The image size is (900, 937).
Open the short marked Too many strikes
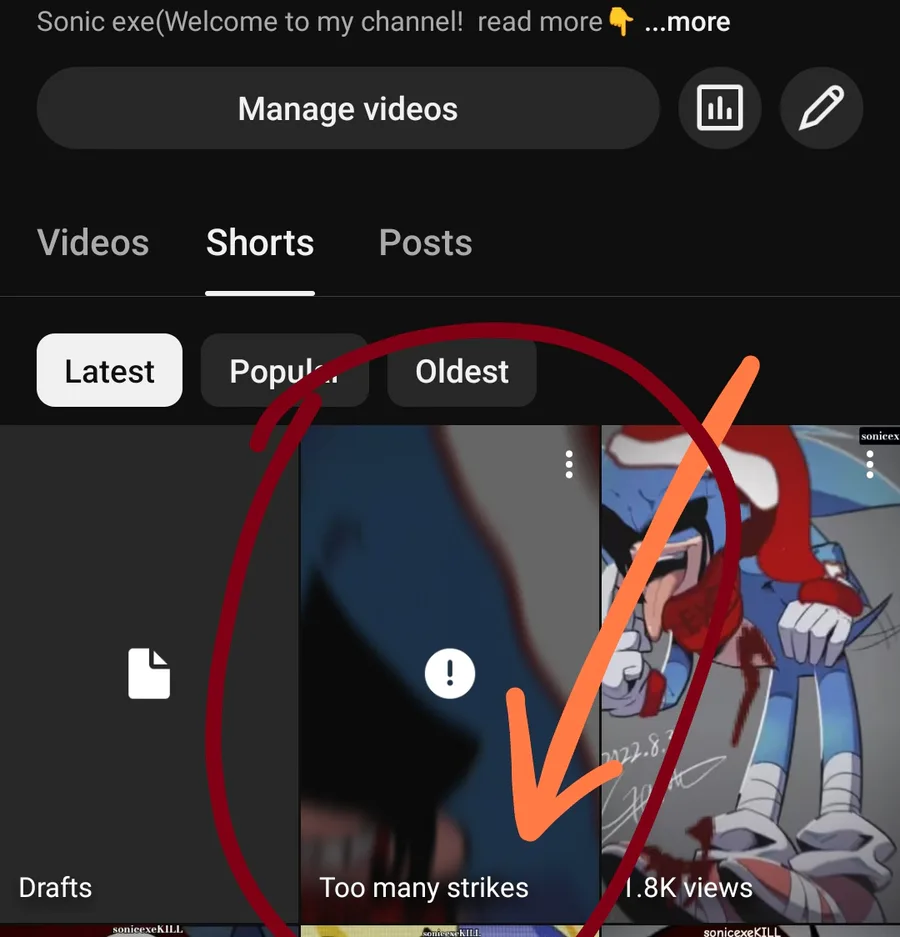tap(449, 674)
